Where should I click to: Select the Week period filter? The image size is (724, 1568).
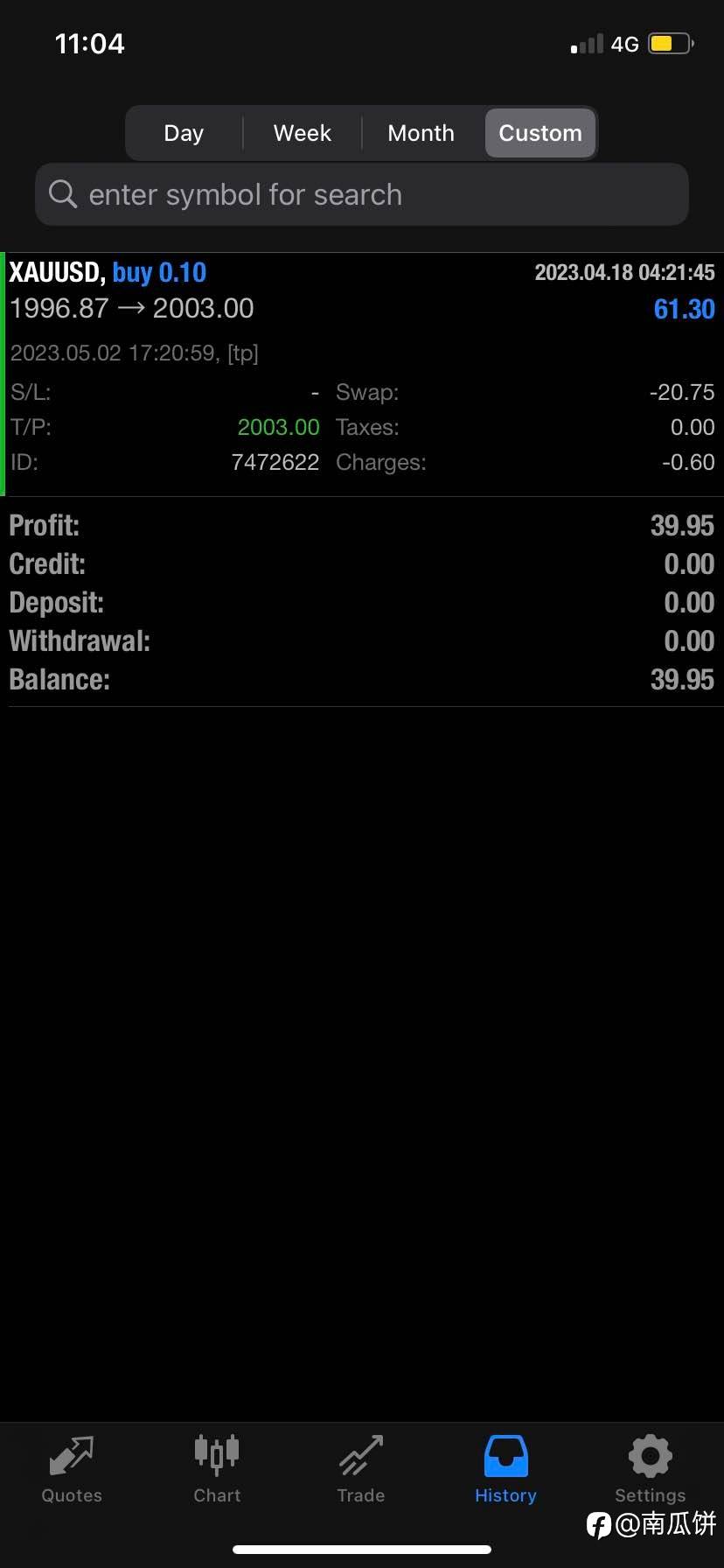click(302, 133)
